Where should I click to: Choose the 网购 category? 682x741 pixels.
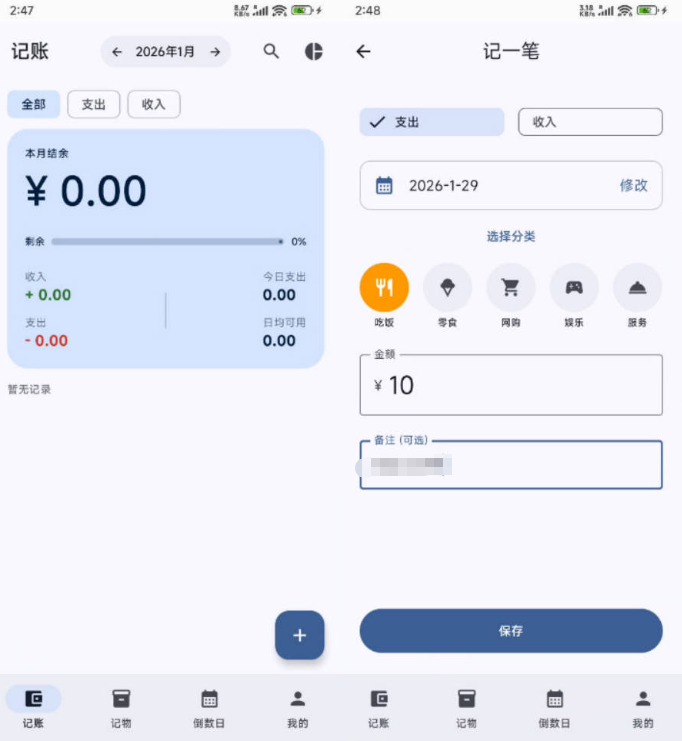[x=510, y=288]
